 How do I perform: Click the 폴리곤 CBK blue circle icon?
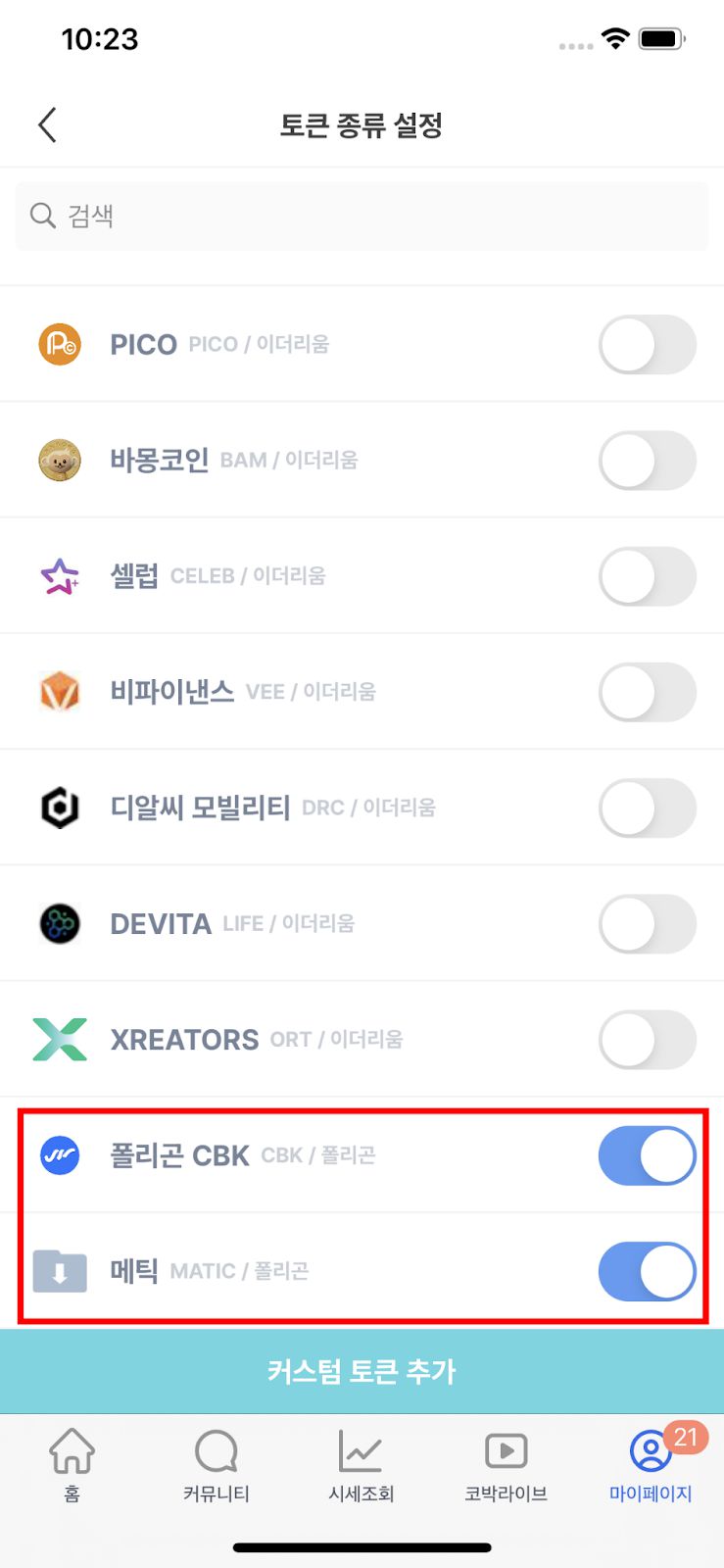click(60, 1154)
